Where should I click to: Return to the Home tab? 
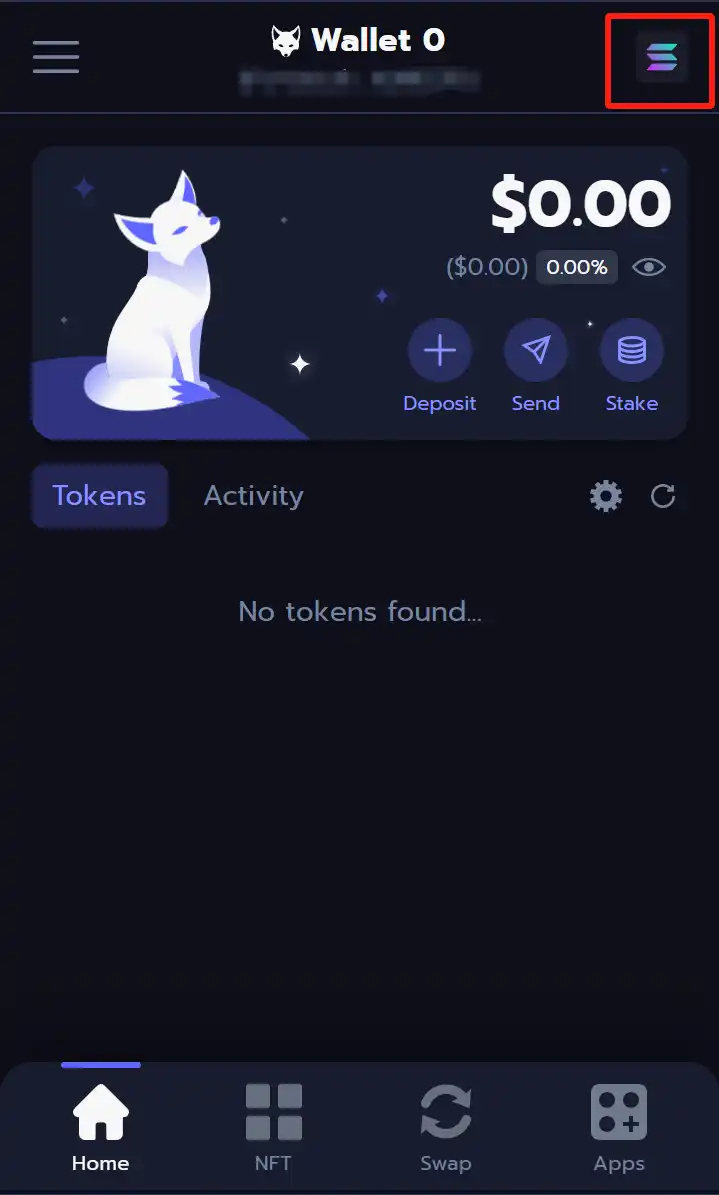point(101,1128)
